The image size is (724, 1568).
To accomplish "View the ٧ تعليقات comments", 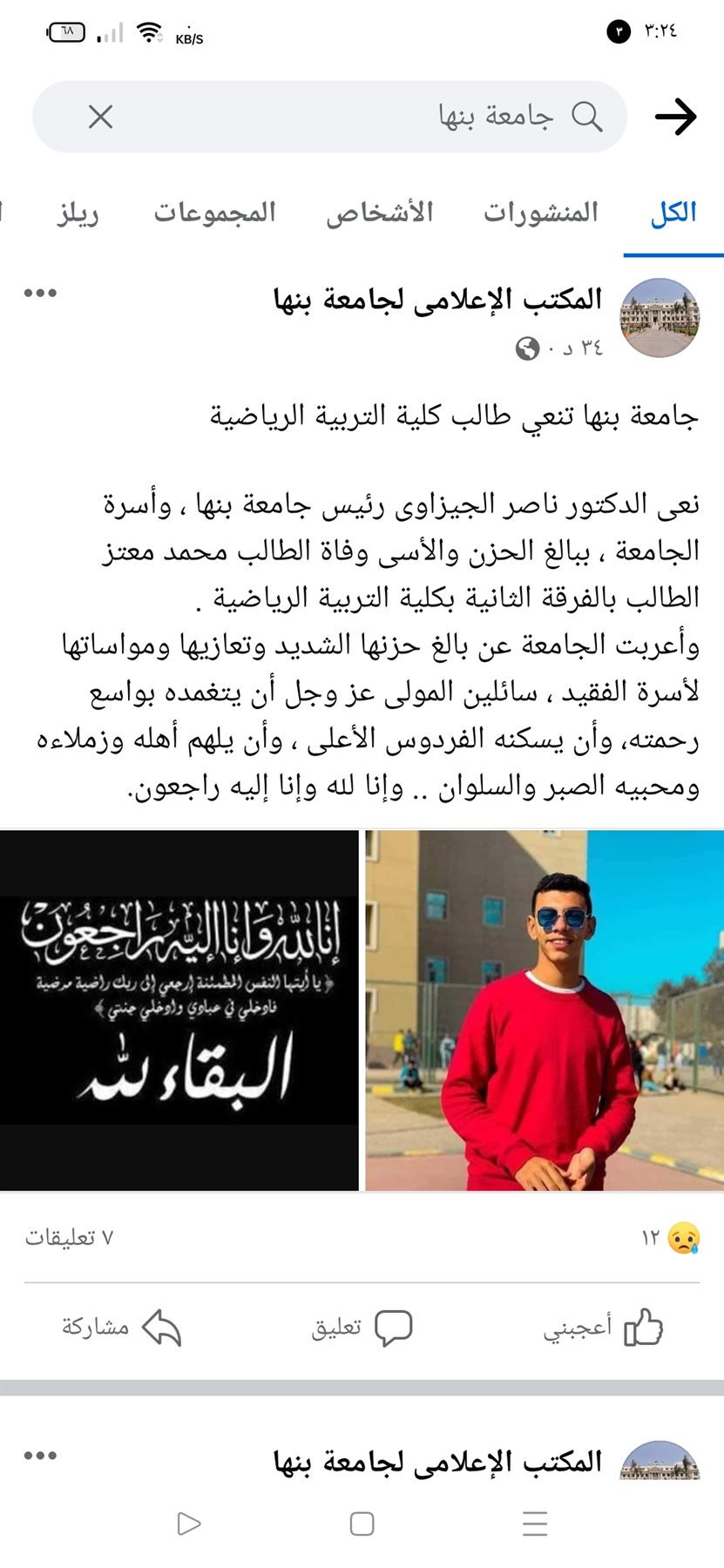I will (x=70, y=1238).
